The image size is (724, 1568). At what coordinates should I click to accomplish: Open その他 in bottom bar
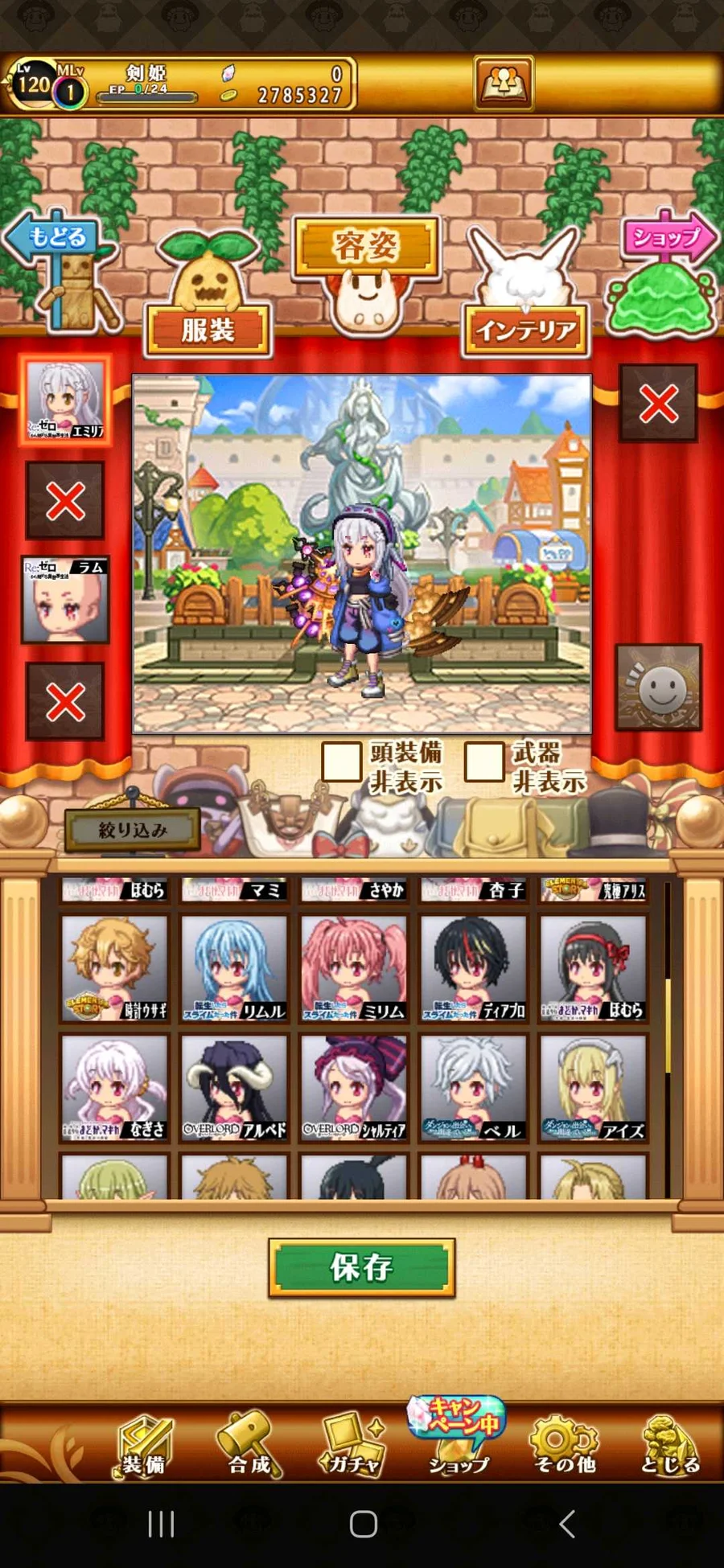[x=565, y=1447]
